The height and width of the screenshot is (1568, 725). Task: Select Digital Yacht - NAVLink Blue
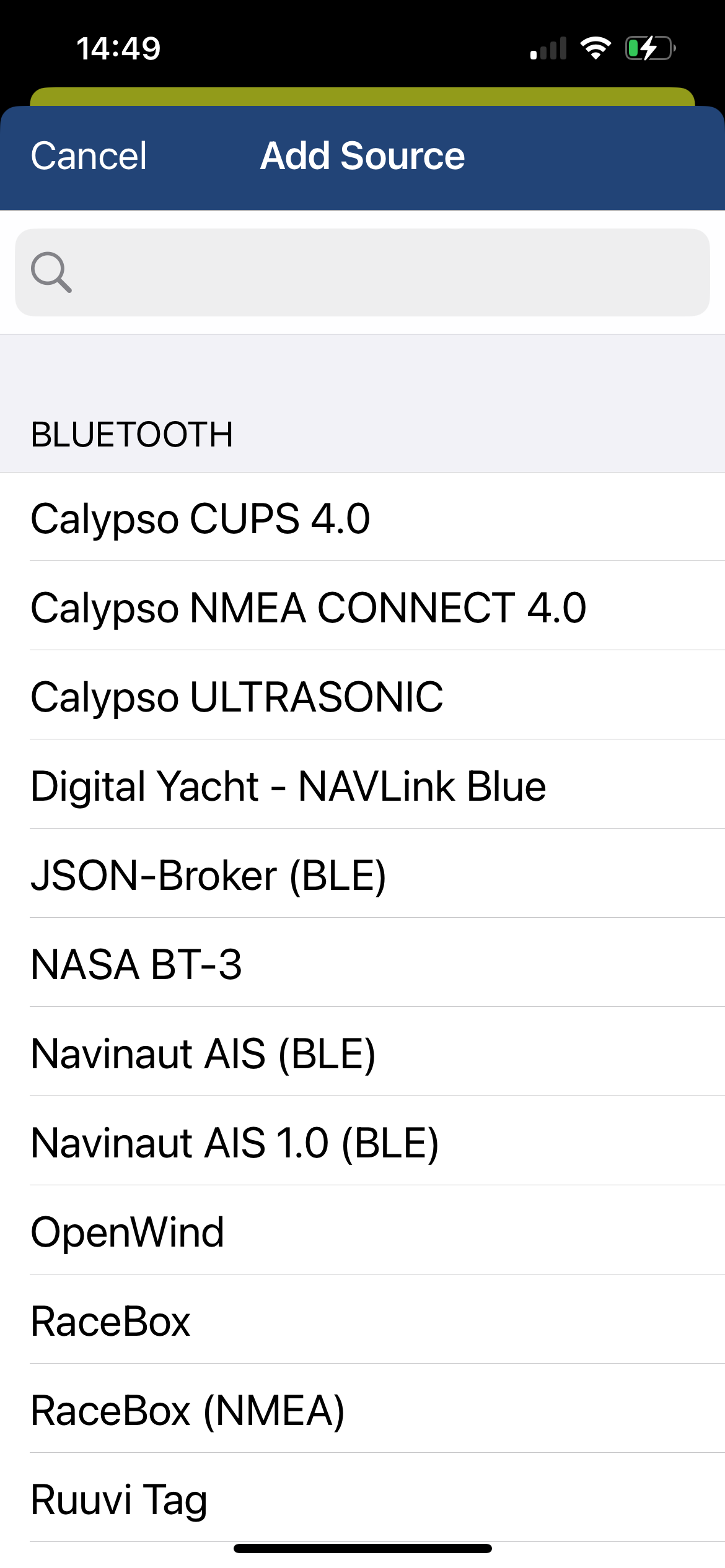[x=362, y=785]
